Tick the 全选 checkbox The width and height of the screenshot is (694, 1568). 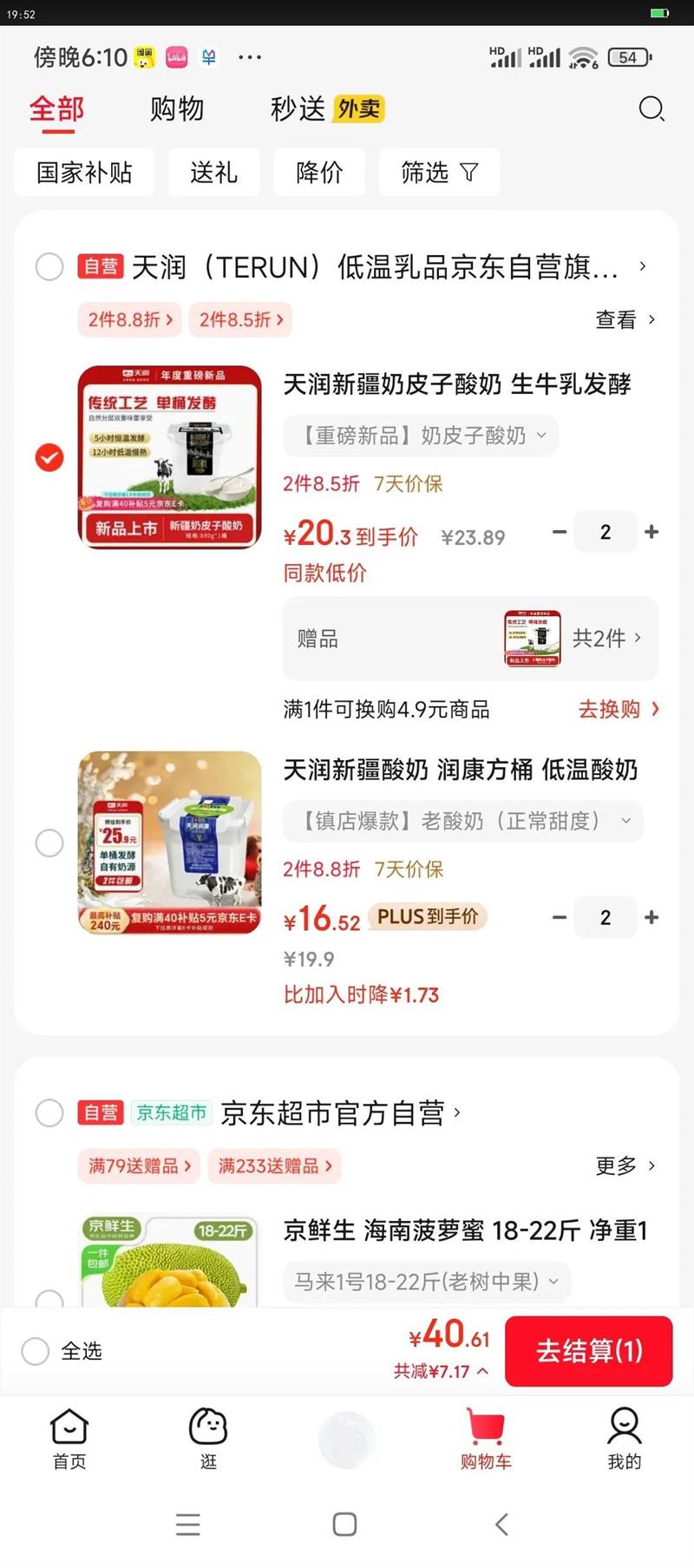[36, 1350]
